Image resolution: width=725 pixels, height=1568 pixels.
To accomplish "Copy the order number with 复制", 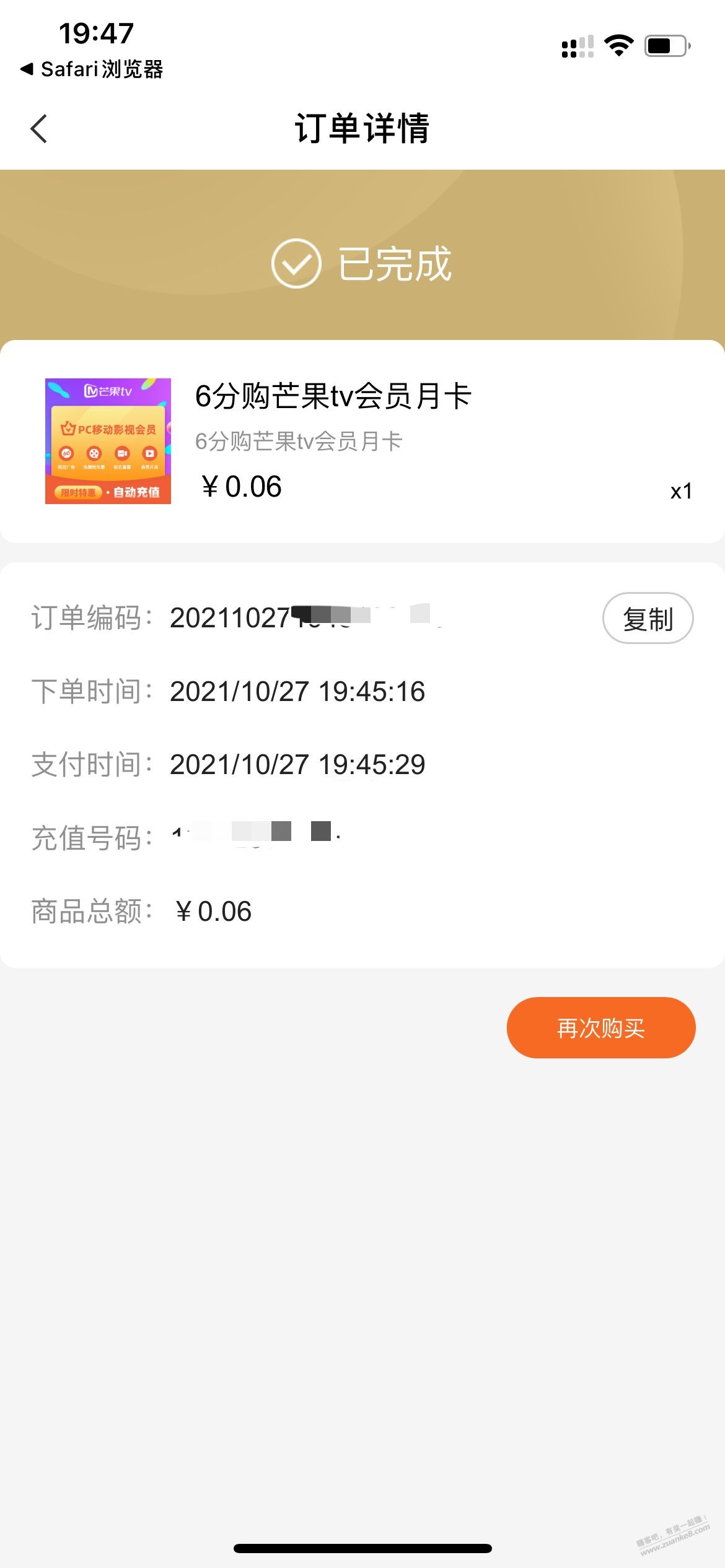I will 648,619.
